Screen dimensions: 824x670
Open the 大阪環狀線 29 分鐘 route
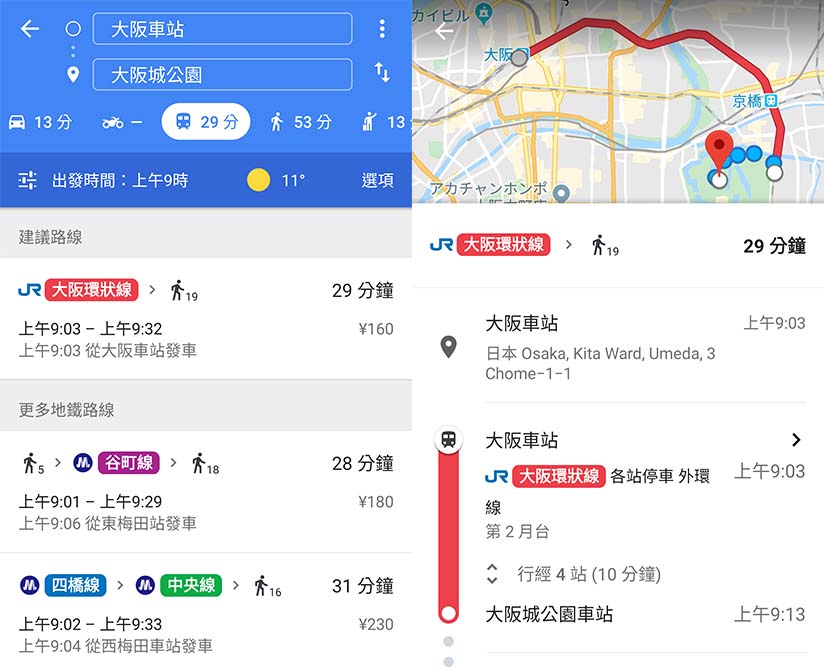(205, 318)
